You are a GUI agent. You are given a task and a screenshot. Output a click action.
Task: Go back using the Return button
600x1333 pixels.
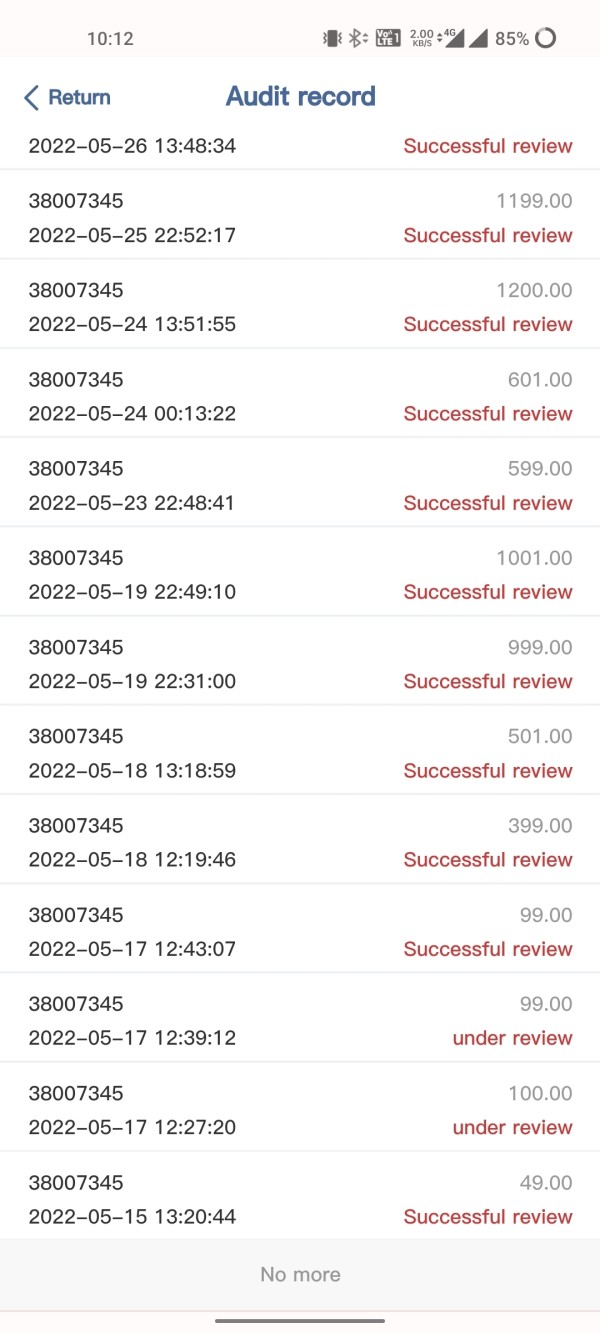coord(67,97)
